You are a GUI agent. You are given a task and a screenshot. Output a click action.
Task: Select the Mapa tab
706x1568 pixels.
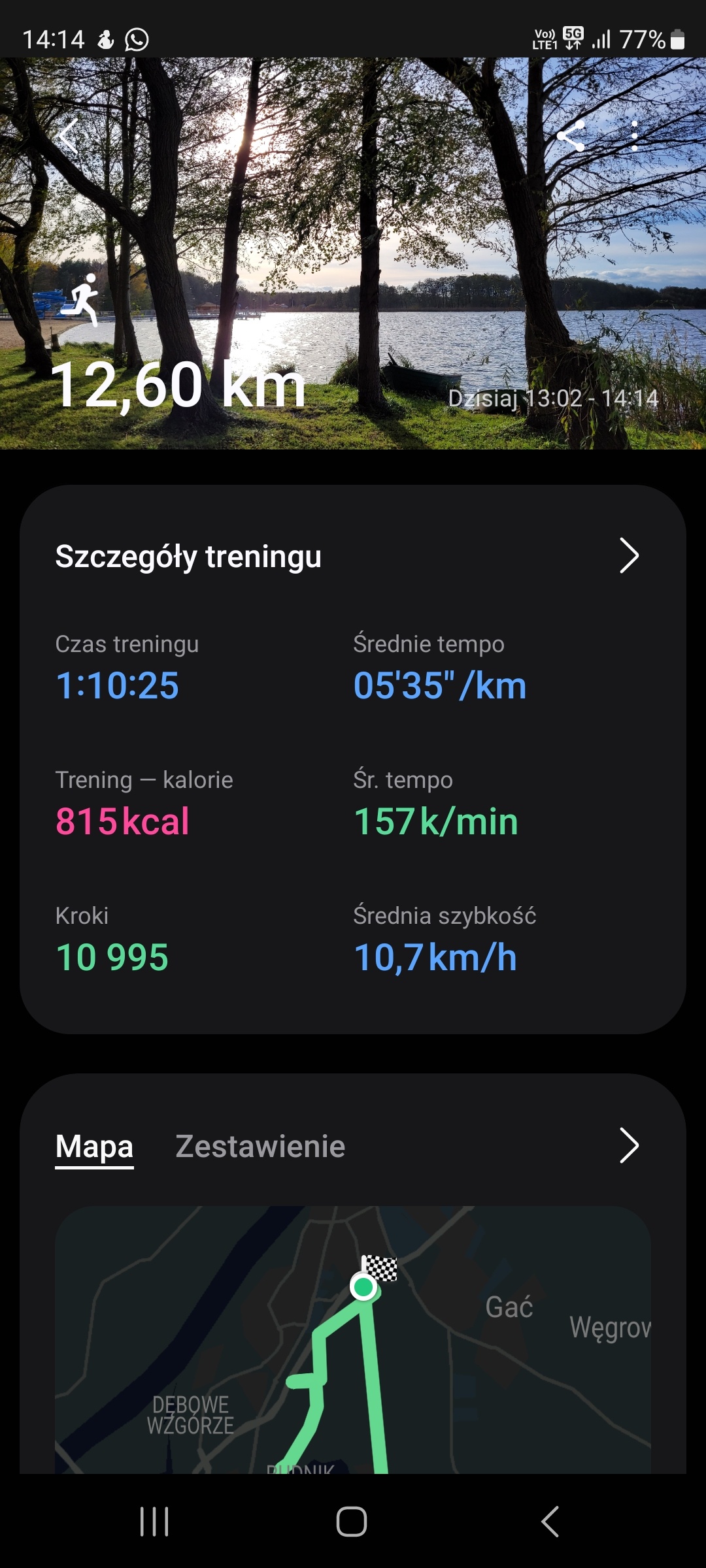[x=94, y=1147]
